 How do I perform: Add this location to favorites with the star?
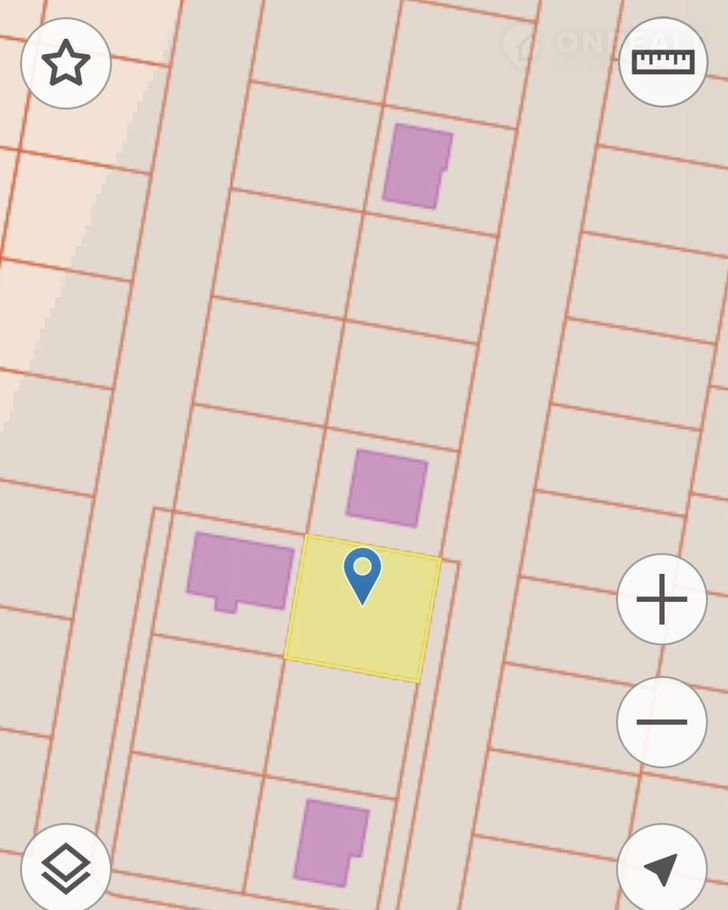[66, 64]
